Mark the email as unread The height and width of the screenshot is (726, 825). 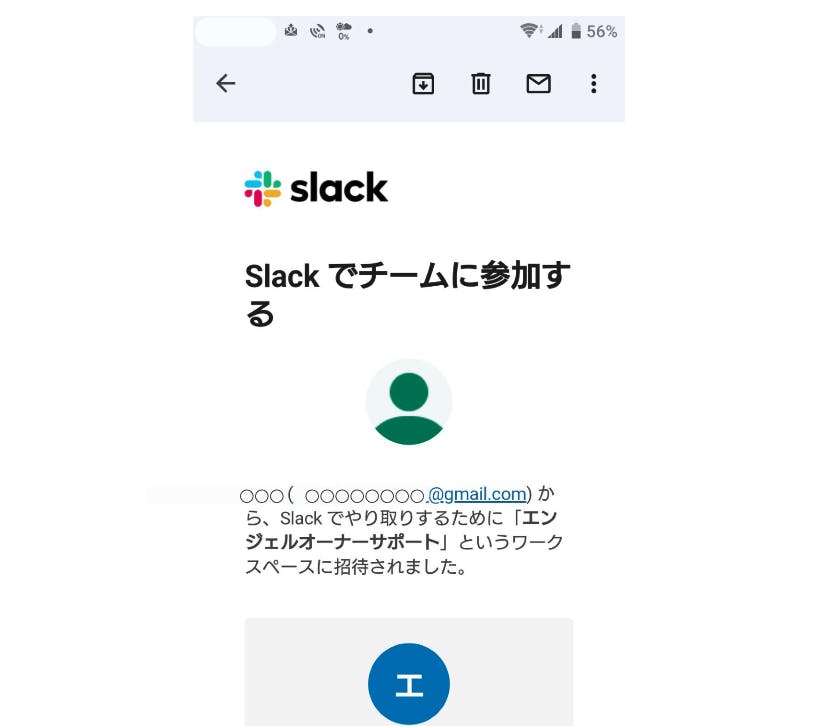539,84
